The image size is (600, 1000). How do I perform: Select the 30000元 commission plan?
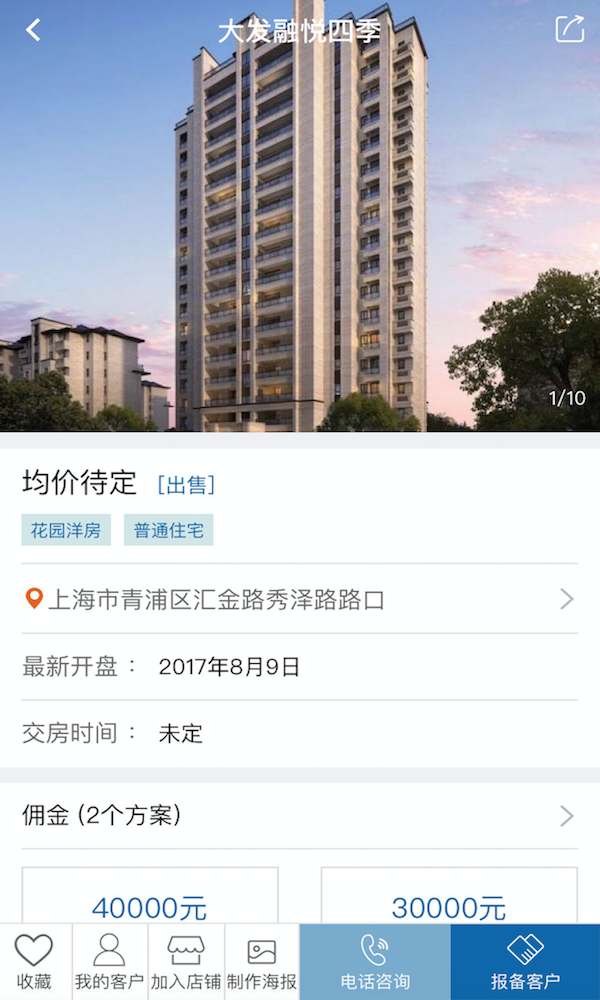(x=449, y=900)
